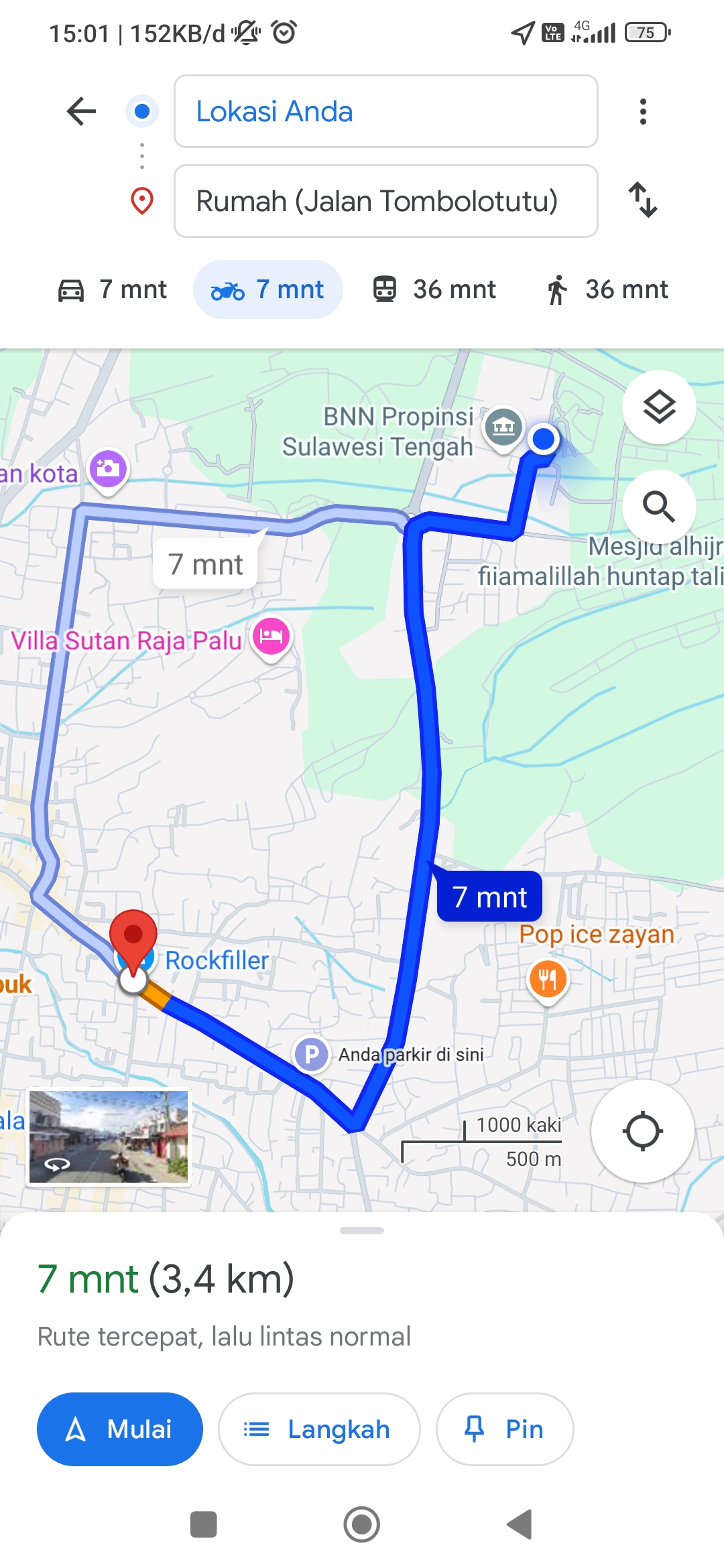Swap origin and destination
Screen dimensions: 724x1568
[x=643, y=200]
